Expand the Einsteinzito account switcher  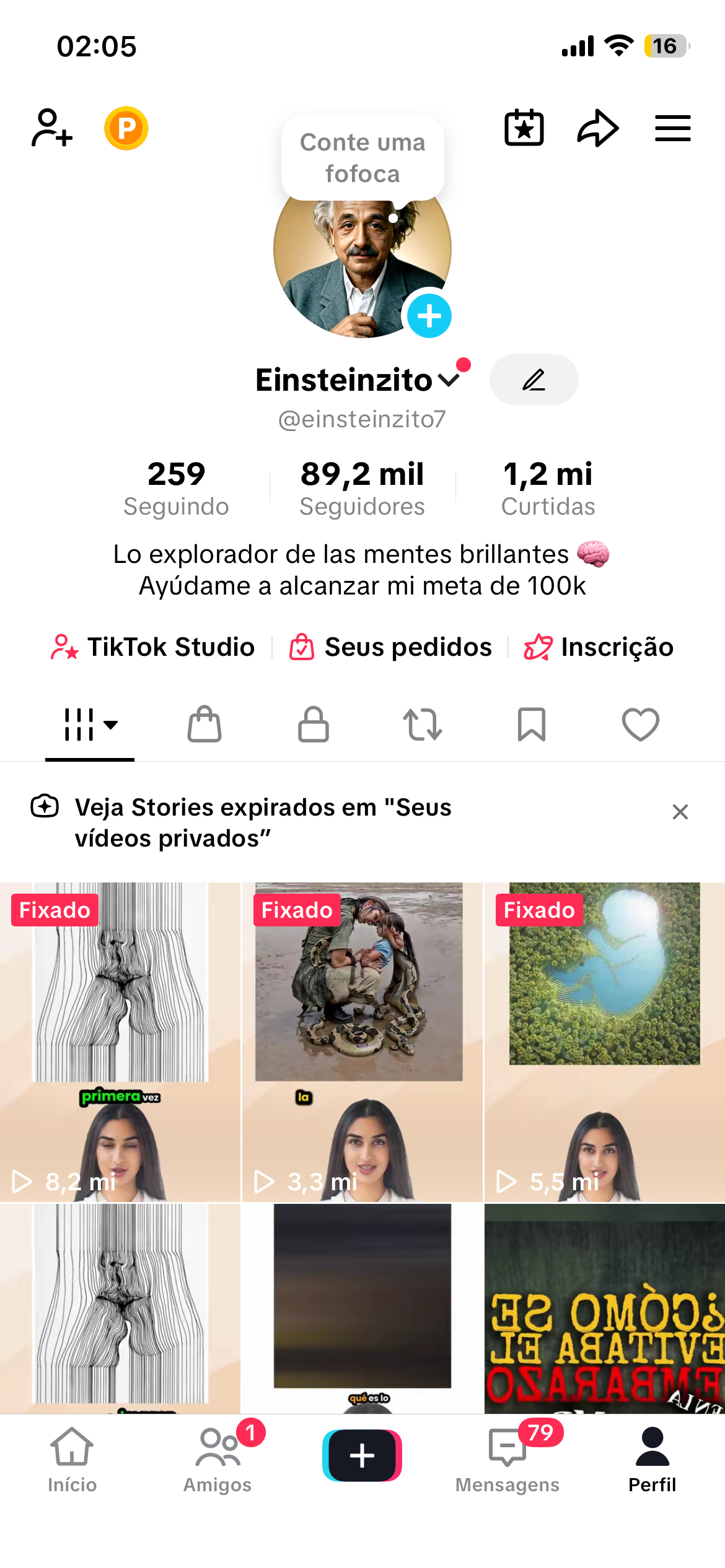click(x=449, y=380)
